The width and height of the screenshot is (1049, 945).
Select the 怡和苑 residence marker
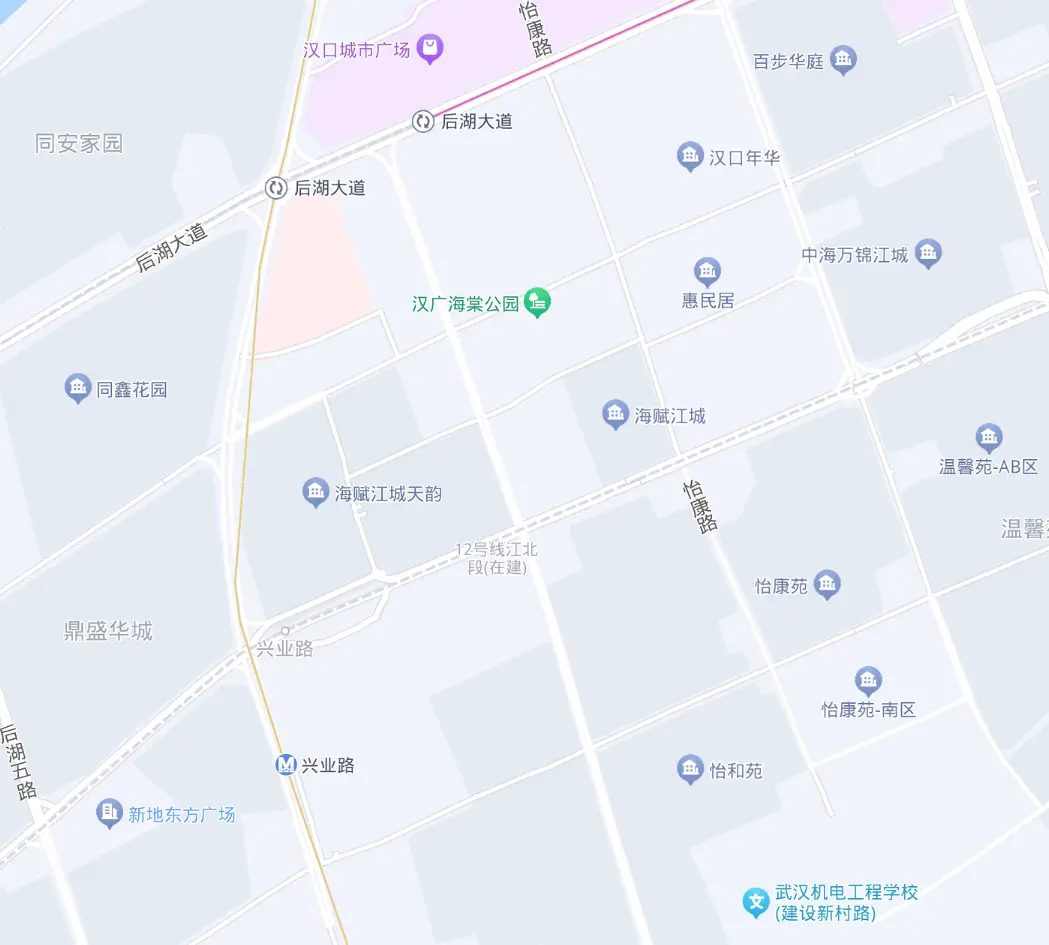(x=690, y=768)
